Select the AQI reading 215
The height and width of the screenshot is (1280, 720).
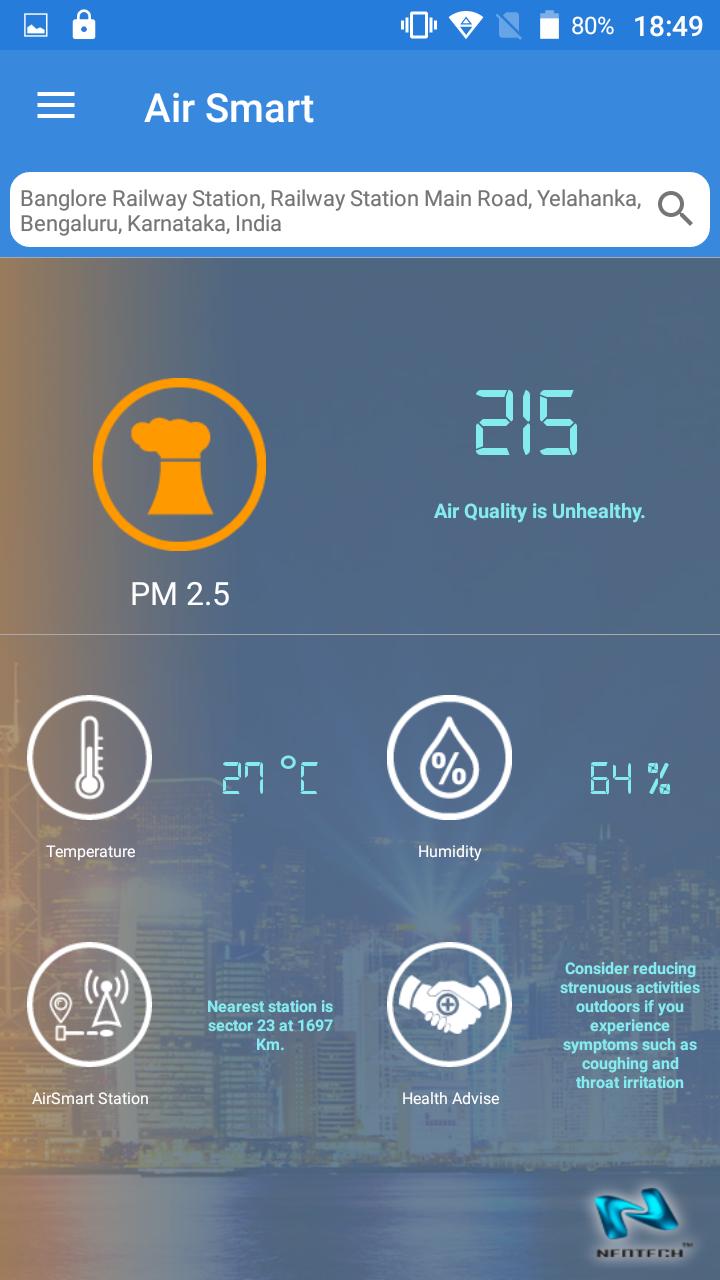coord(526,424)
